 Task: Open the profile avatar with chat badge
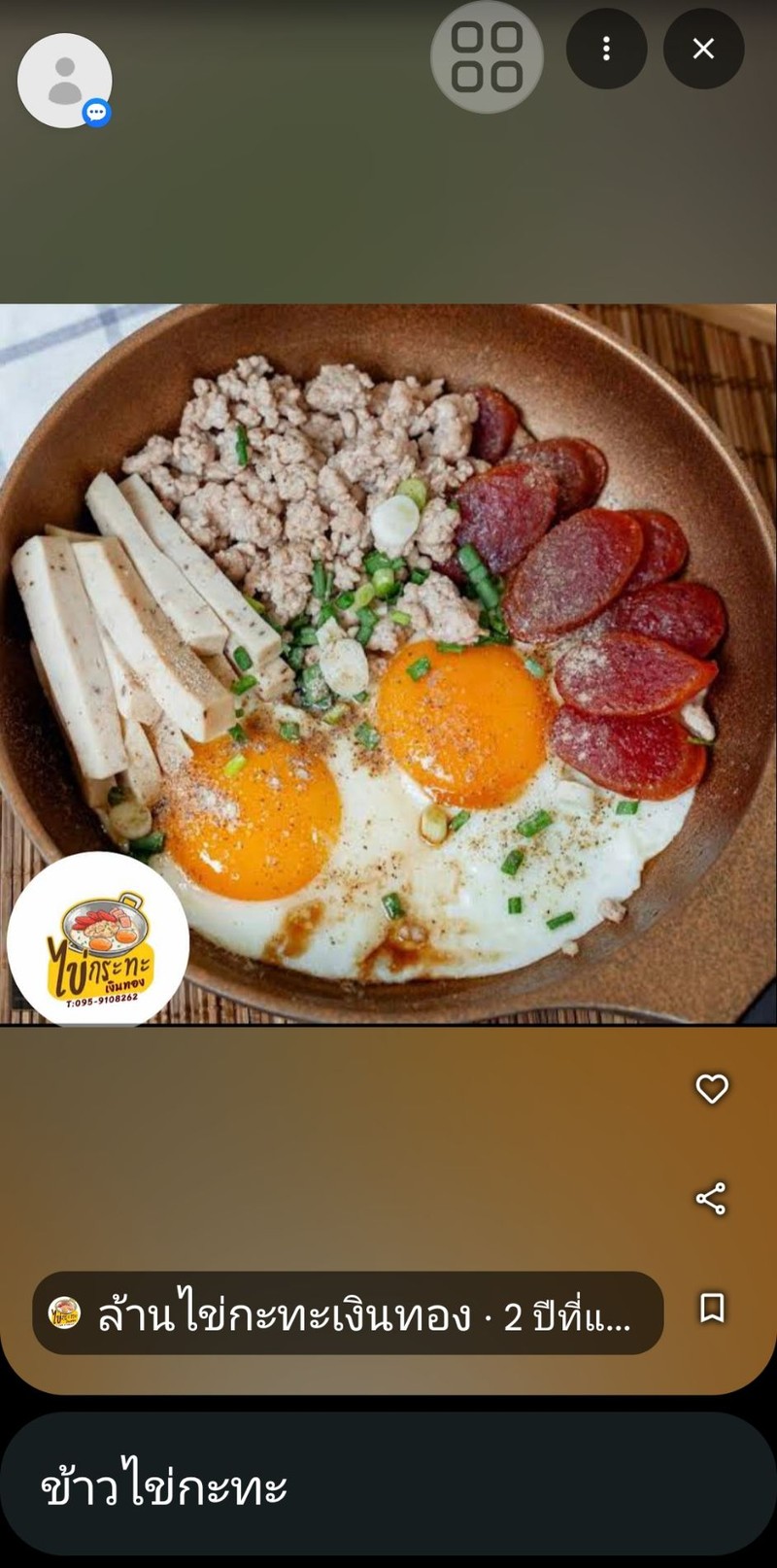point(64,81)
